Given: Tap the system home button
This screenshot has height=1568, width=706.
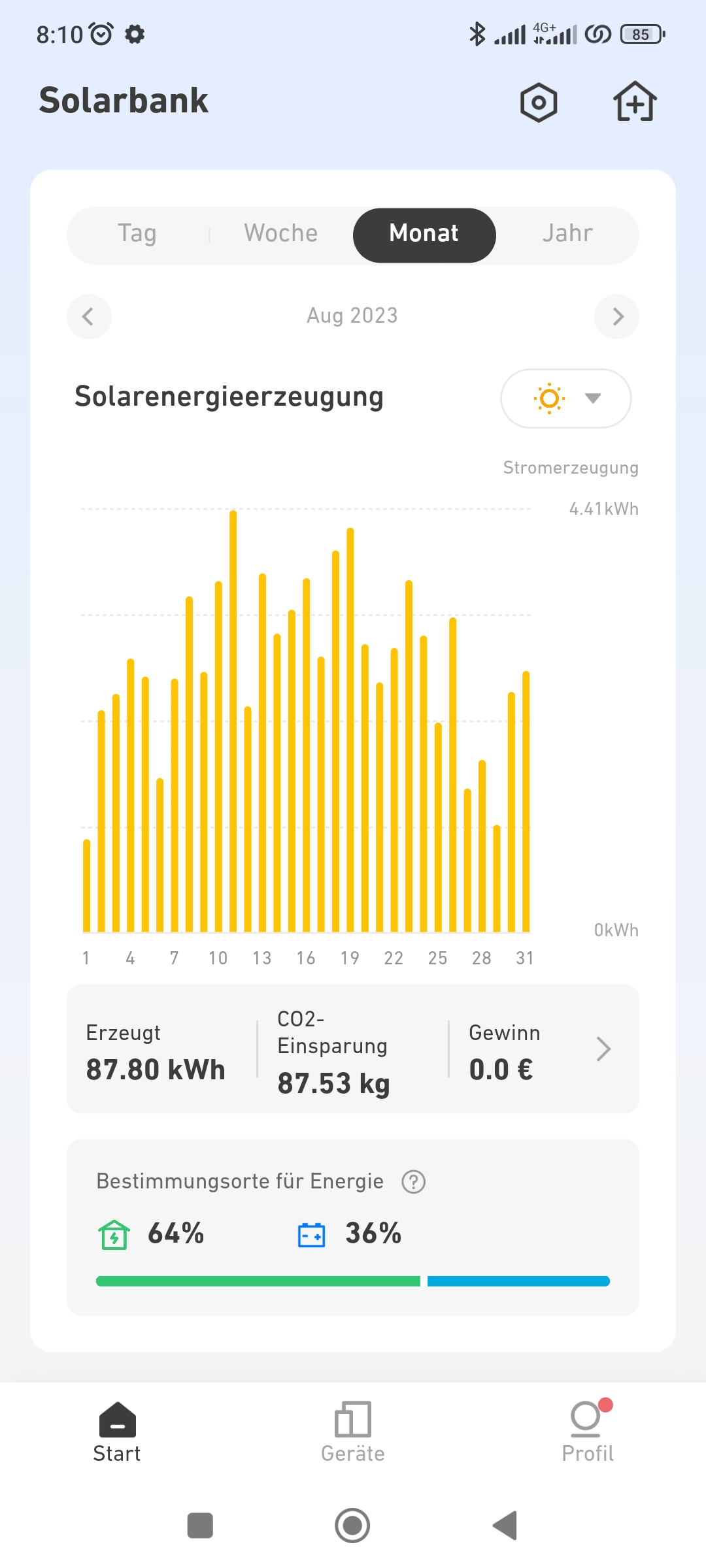Looking at the screenshot, I should tap(352, 1526).
